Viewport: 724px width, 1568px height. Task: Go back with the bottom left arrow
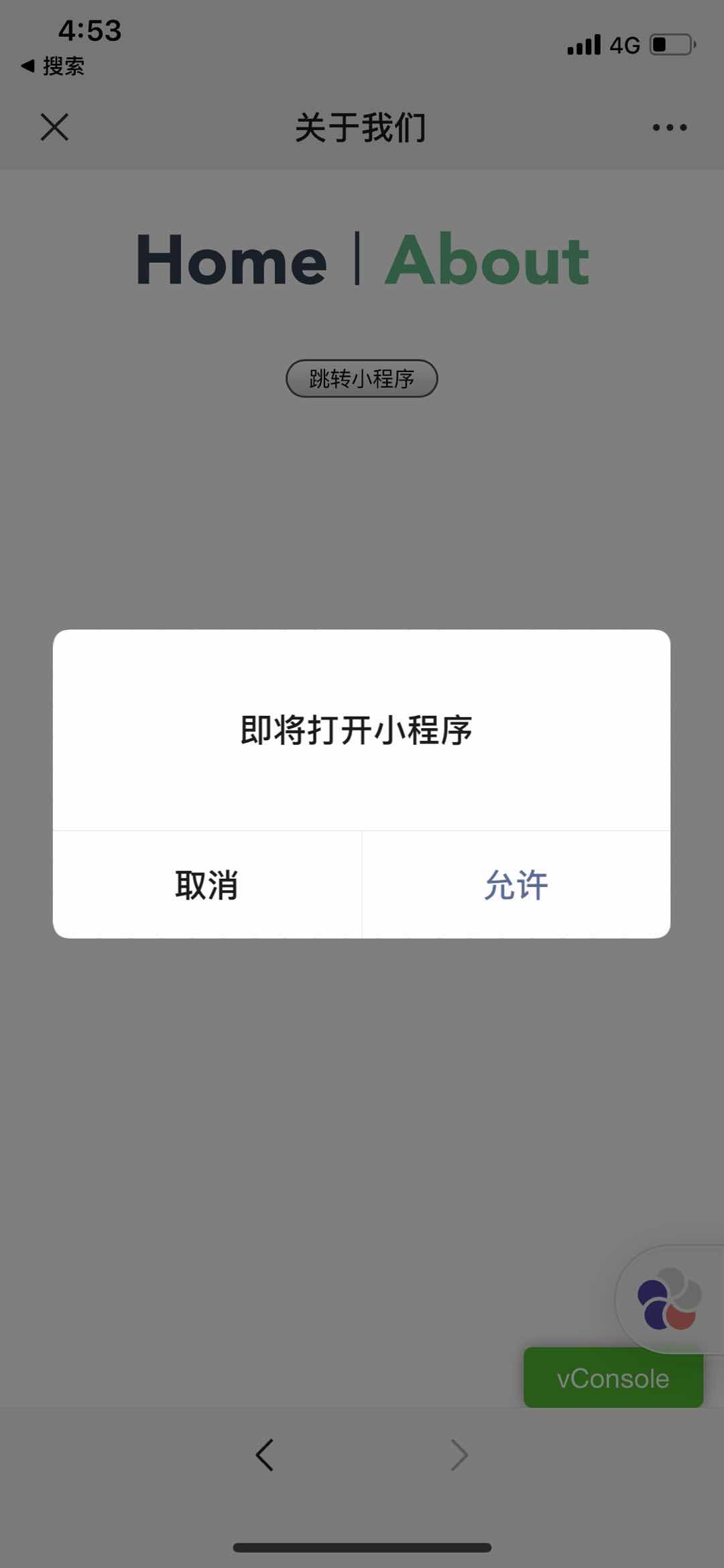coord(265,1455)
